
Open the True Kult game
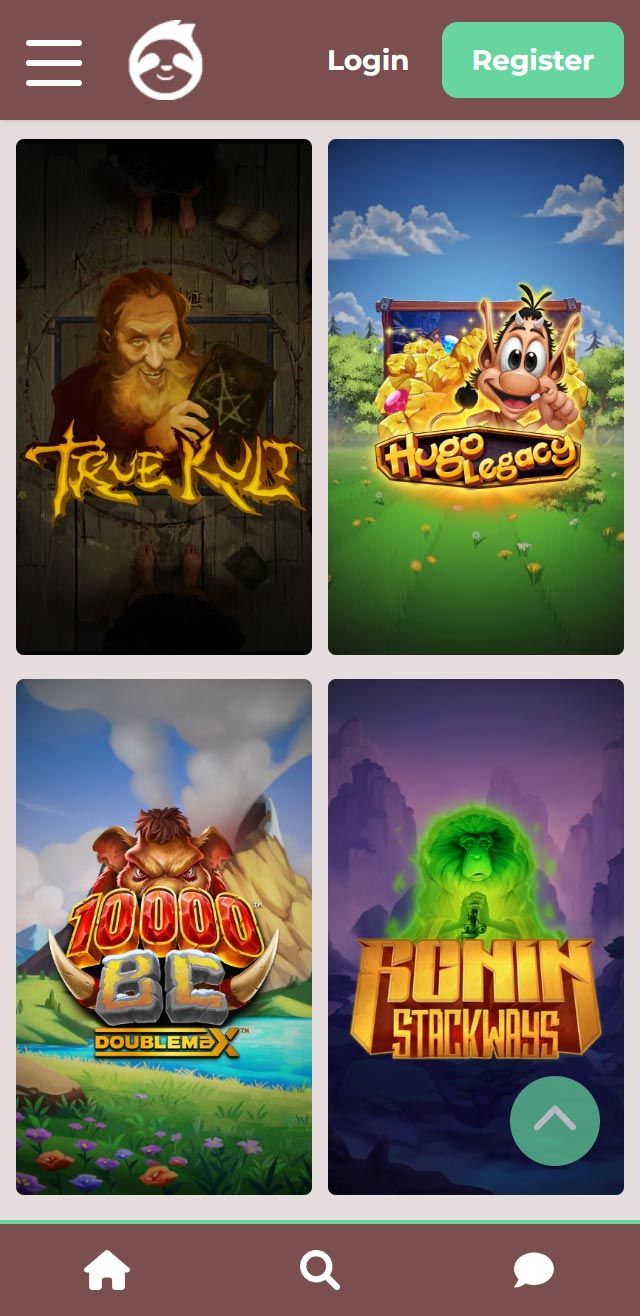point(164,397)
